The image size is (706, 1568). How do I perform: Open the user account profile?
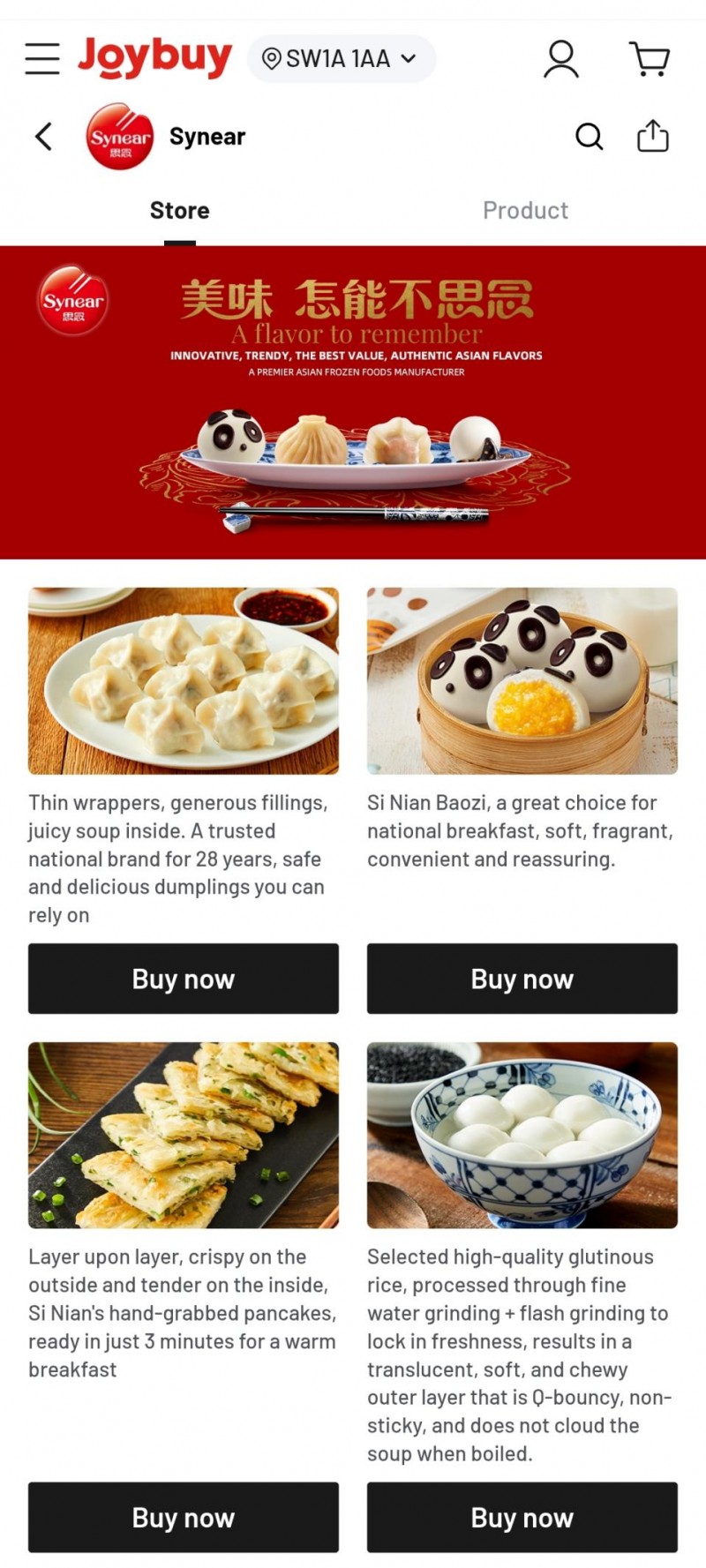click(x=560, y=59)
